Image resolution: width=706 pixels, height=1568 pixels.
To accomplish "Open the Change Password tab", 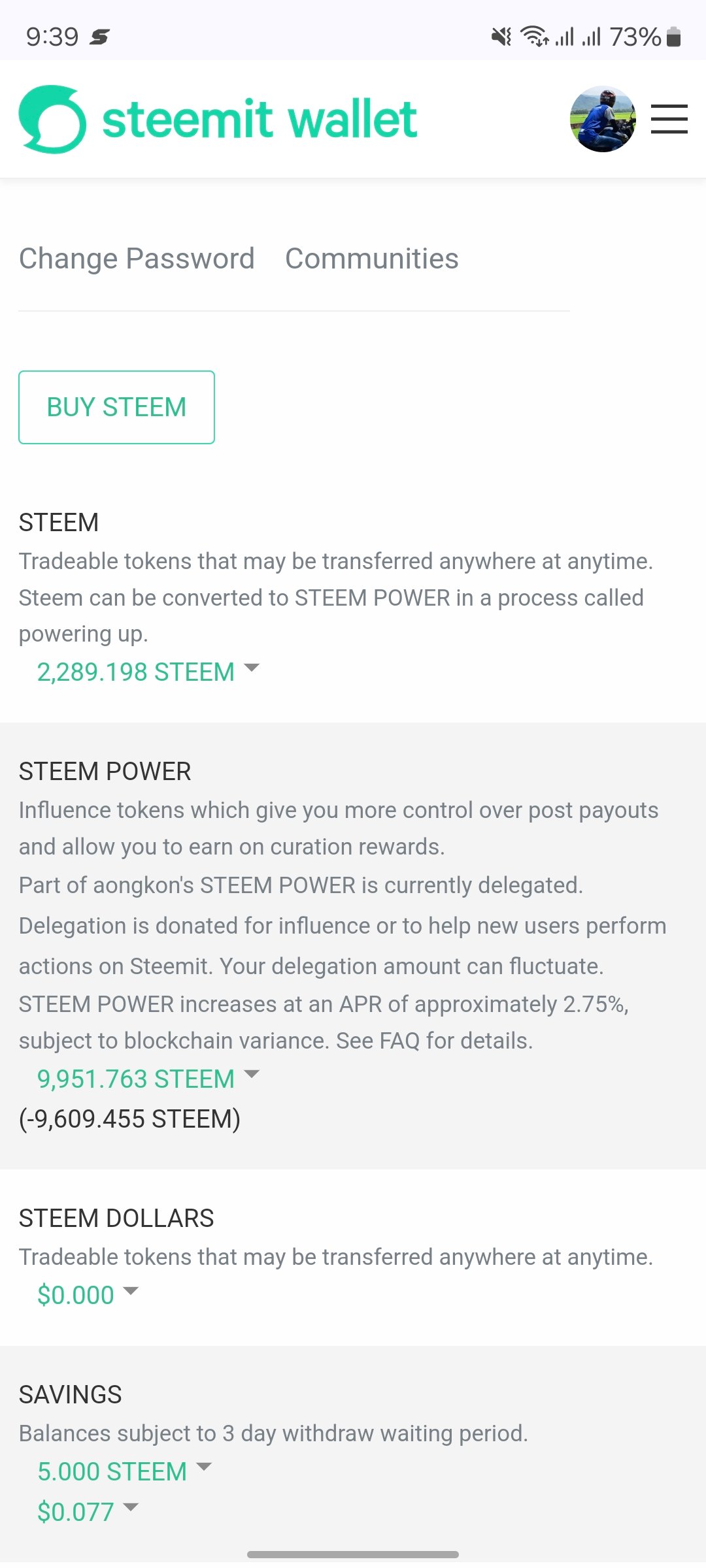I will pos(137,259).
